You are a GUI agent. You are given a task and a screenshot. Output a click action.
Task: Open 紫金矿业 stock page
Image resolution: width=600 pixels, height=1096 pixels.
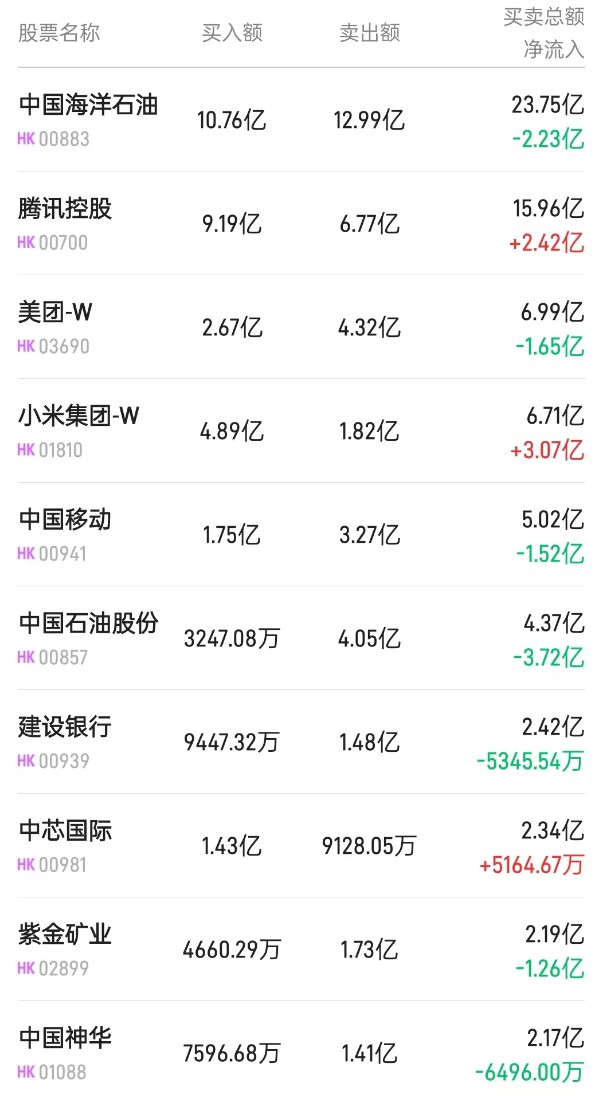[x=66, y=936]
